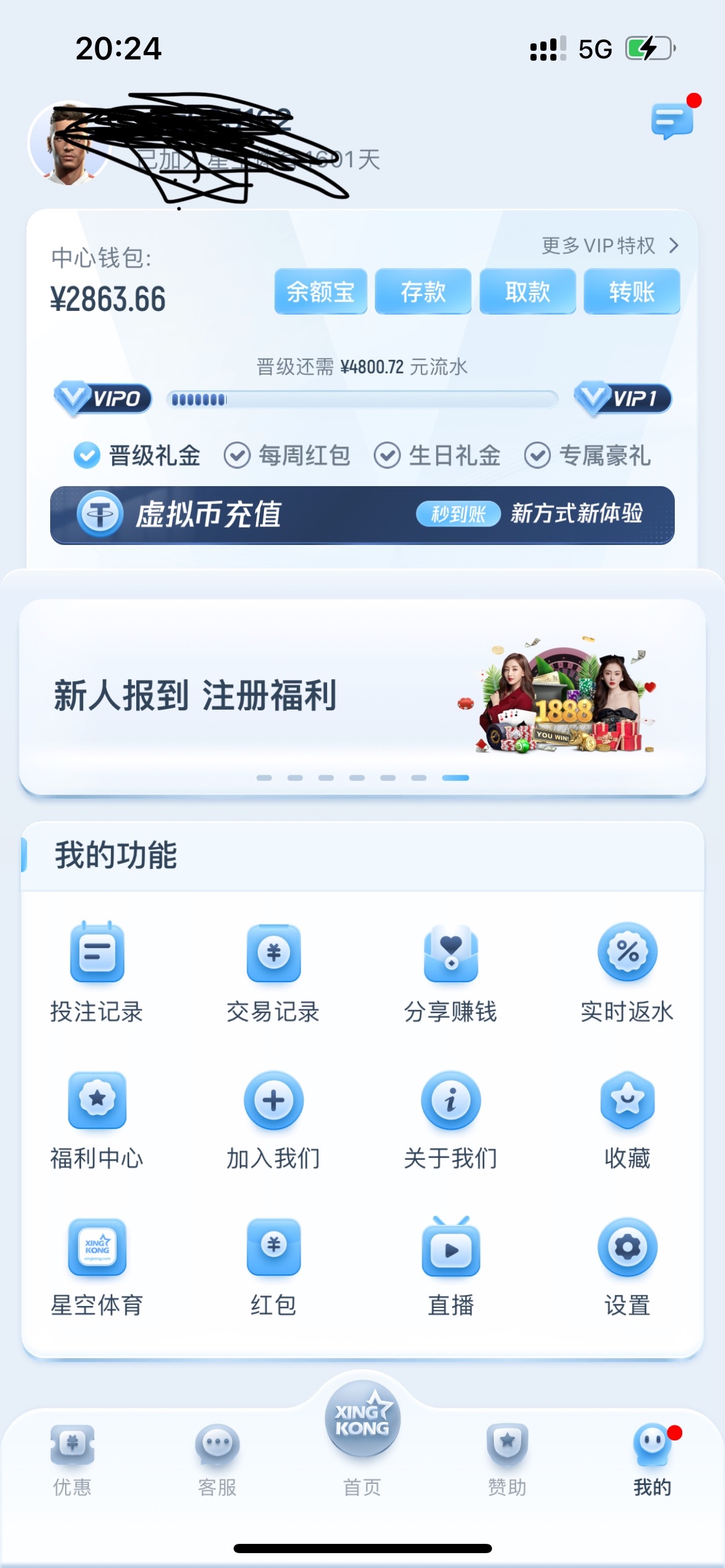Open the 新人报到 注册福利 promotion card
Screen dimensions: 725x1568
[x=362, y=695]
